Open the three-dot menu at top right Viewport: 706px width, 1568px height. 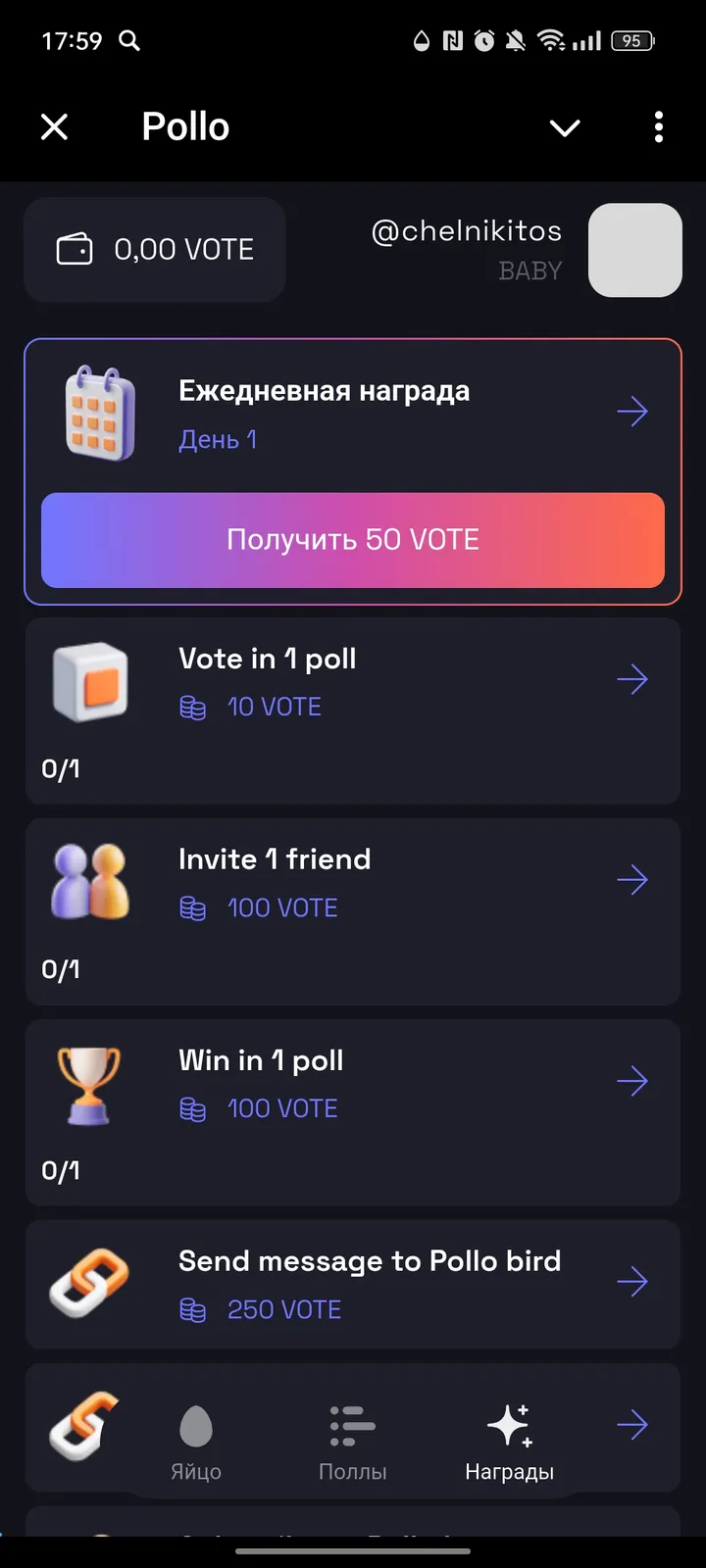tap(658, 127)
